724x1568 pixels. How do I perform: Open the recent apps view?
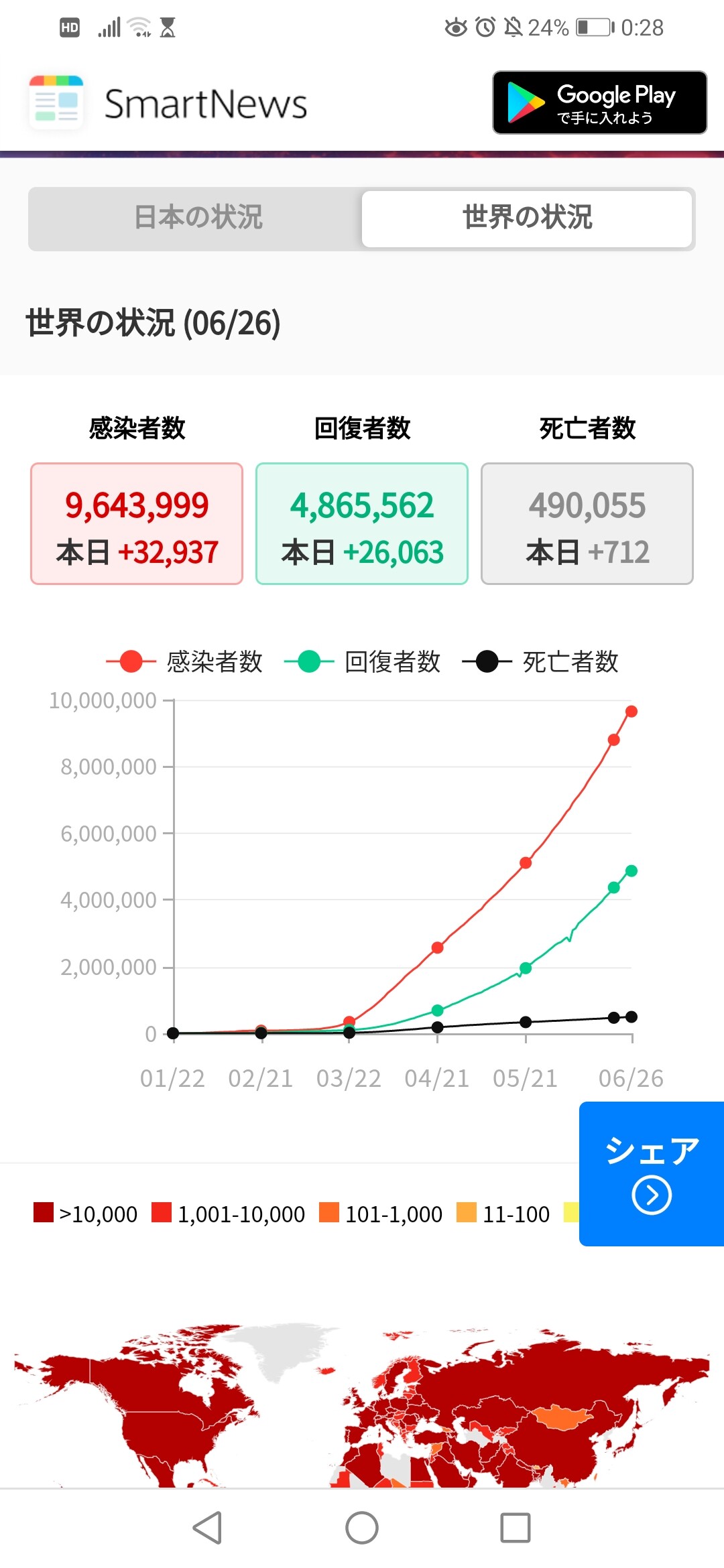coord(516,1528)
